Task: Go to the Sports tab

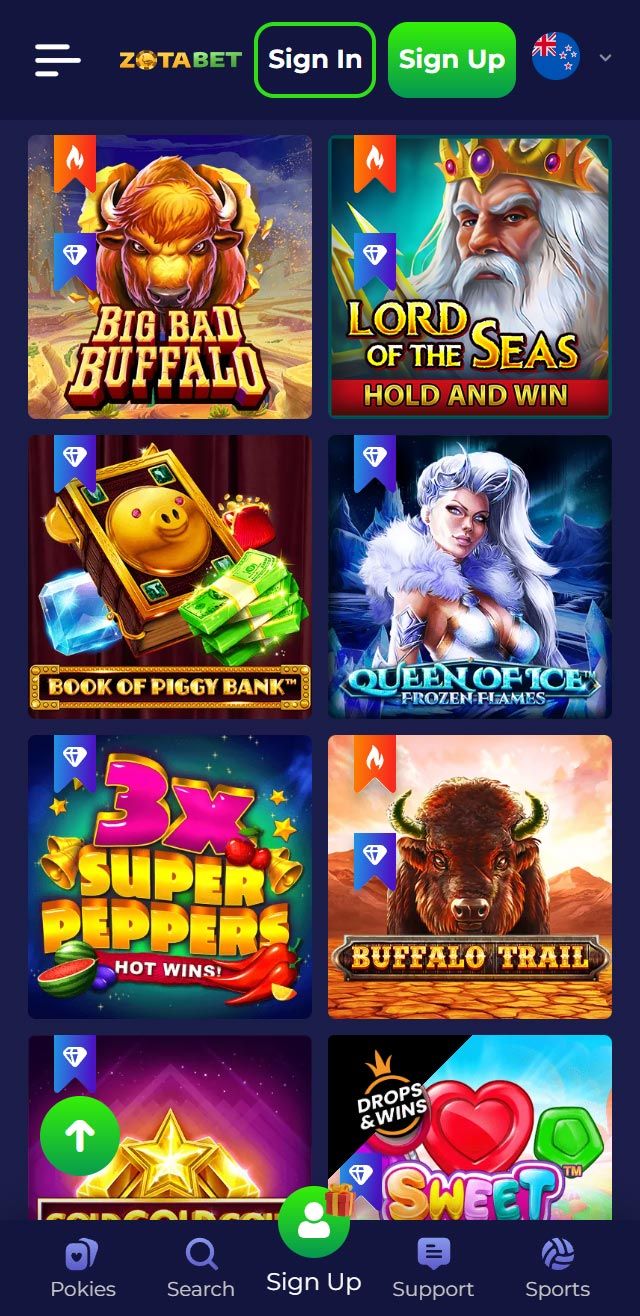Action: click(x=557, y=1268)
